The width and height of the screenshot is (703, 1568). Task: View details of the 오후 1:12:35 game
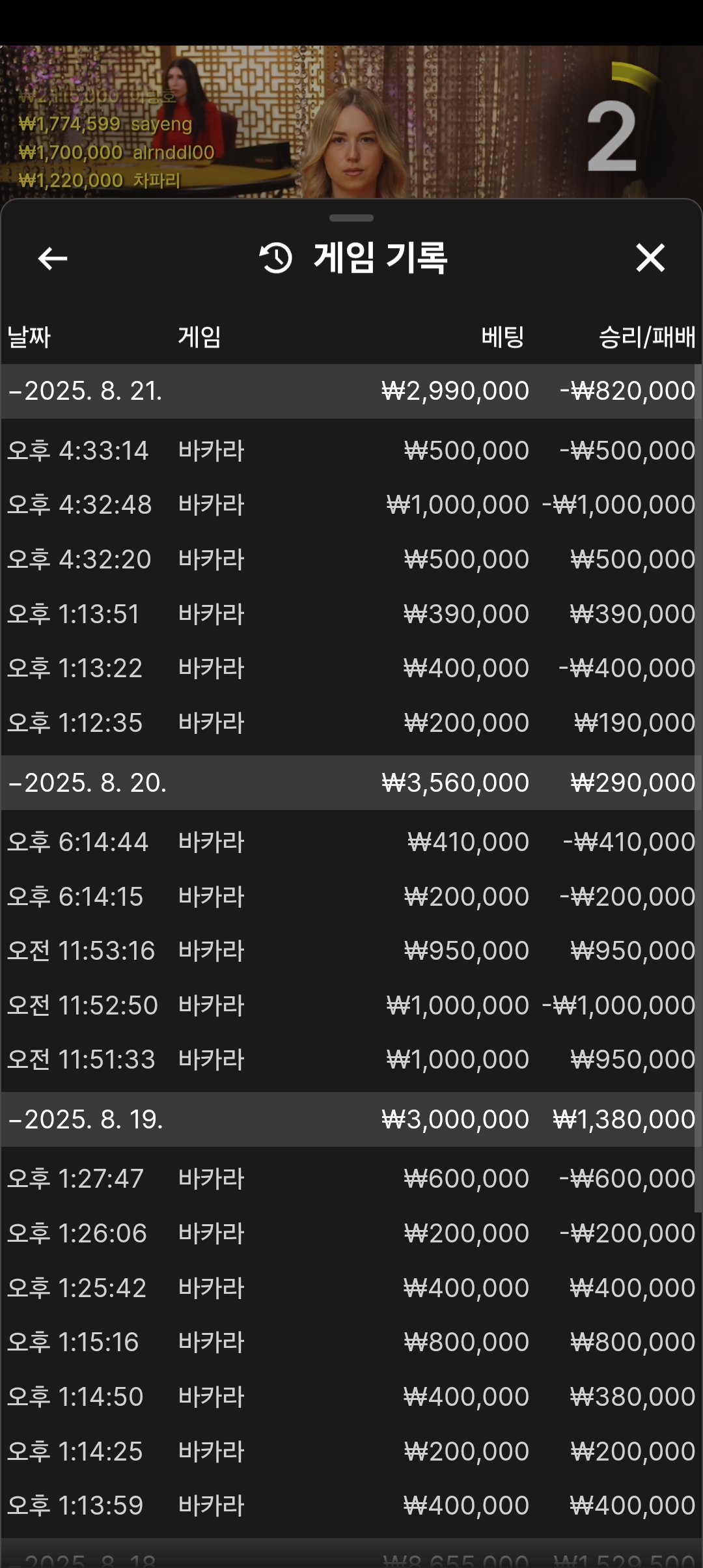tap(351, 723)
